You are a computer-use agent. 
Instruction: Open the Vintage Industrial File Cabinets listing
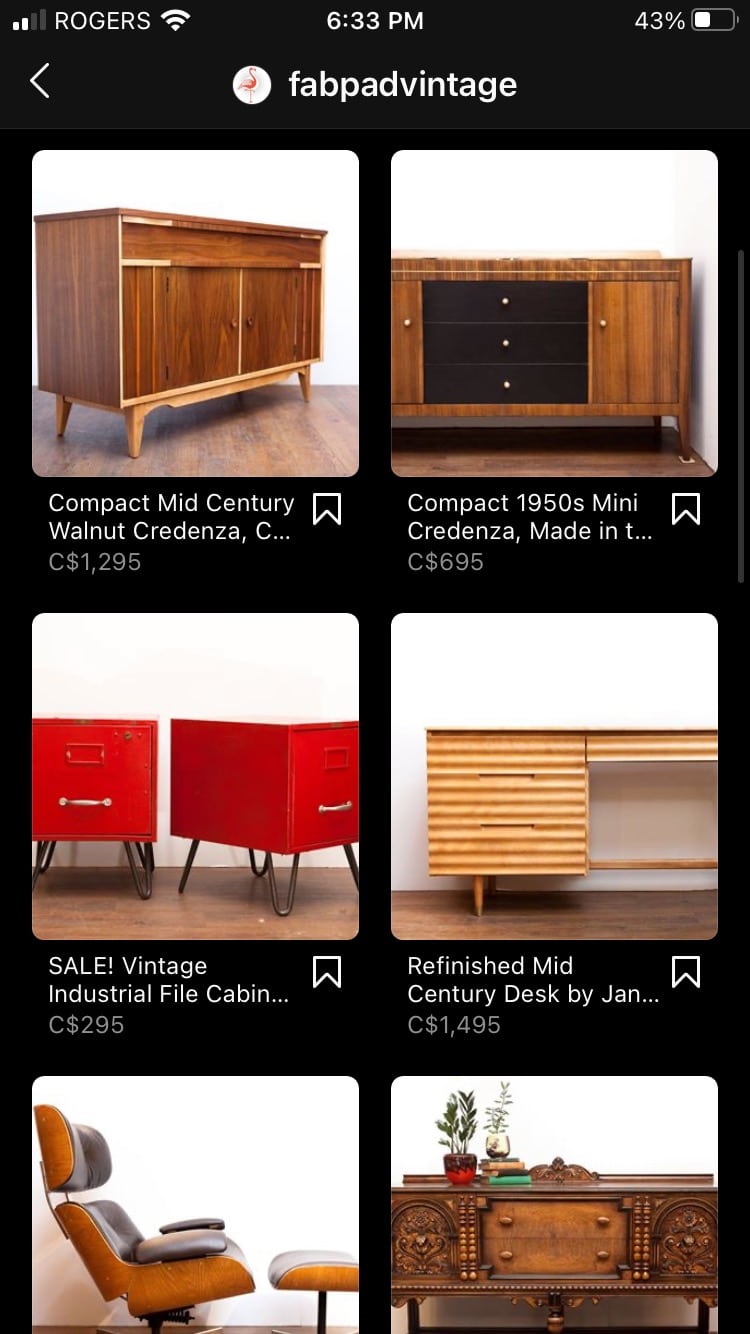(x=195, y=776)
